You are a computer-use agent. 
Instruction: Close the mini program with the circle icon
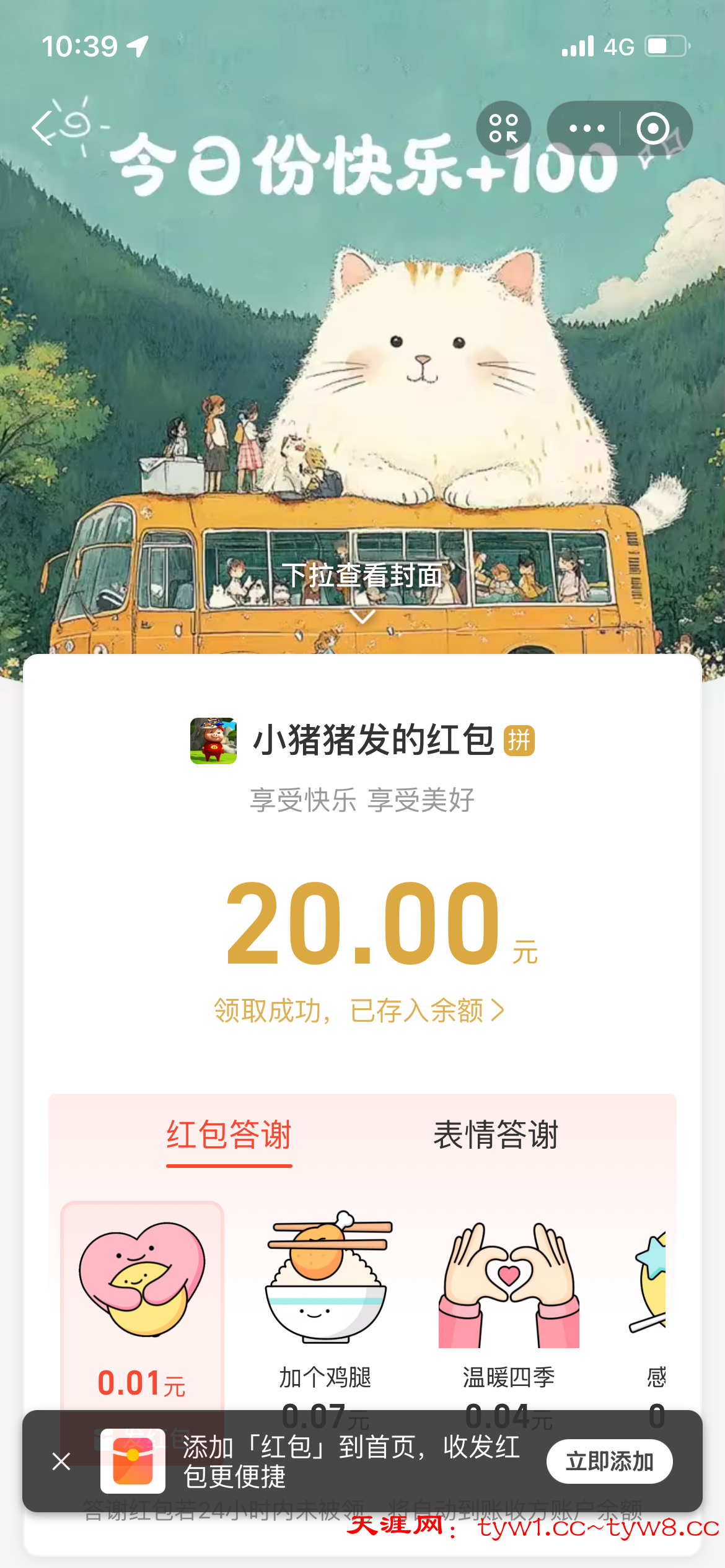pos(652,128)
